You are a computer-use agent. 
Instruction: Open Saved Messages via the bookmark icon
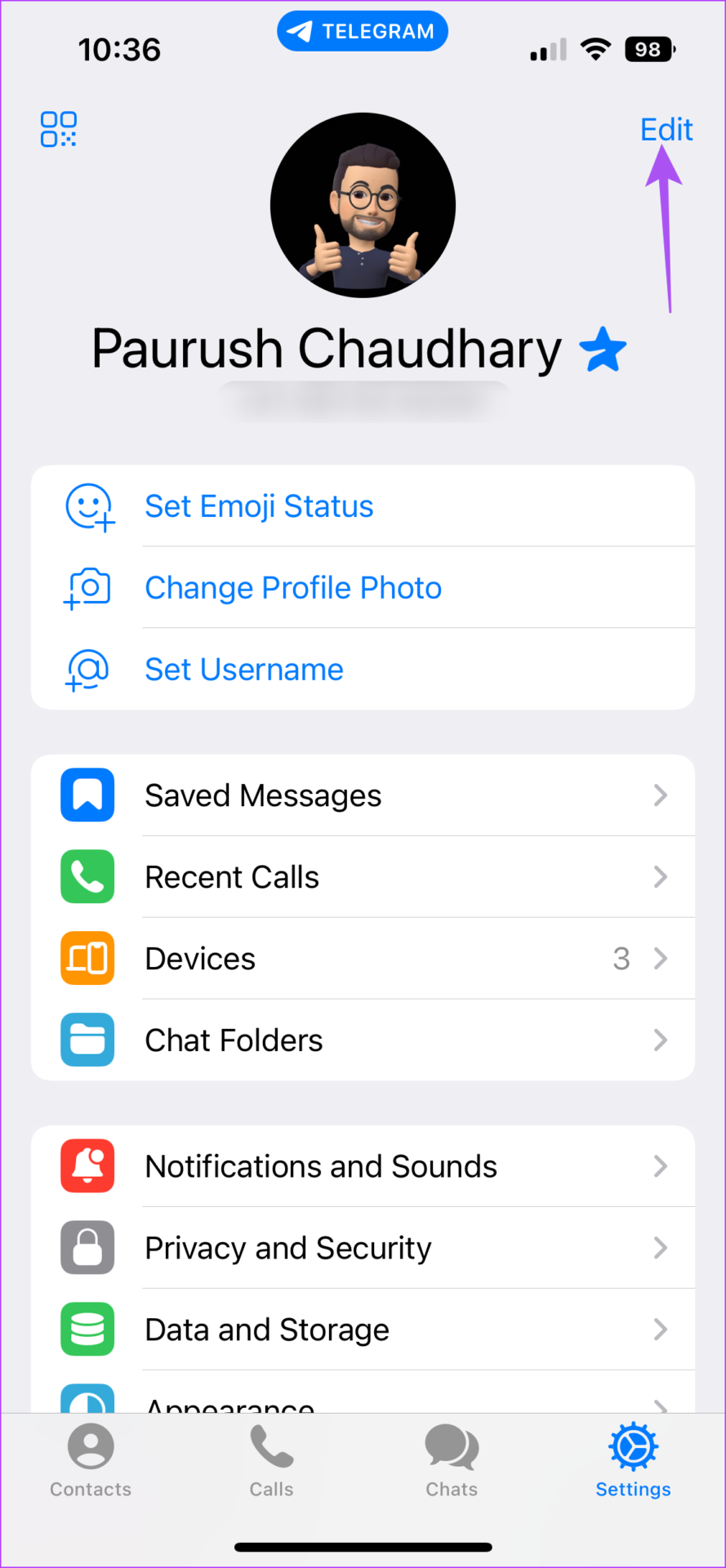point(87,795)
